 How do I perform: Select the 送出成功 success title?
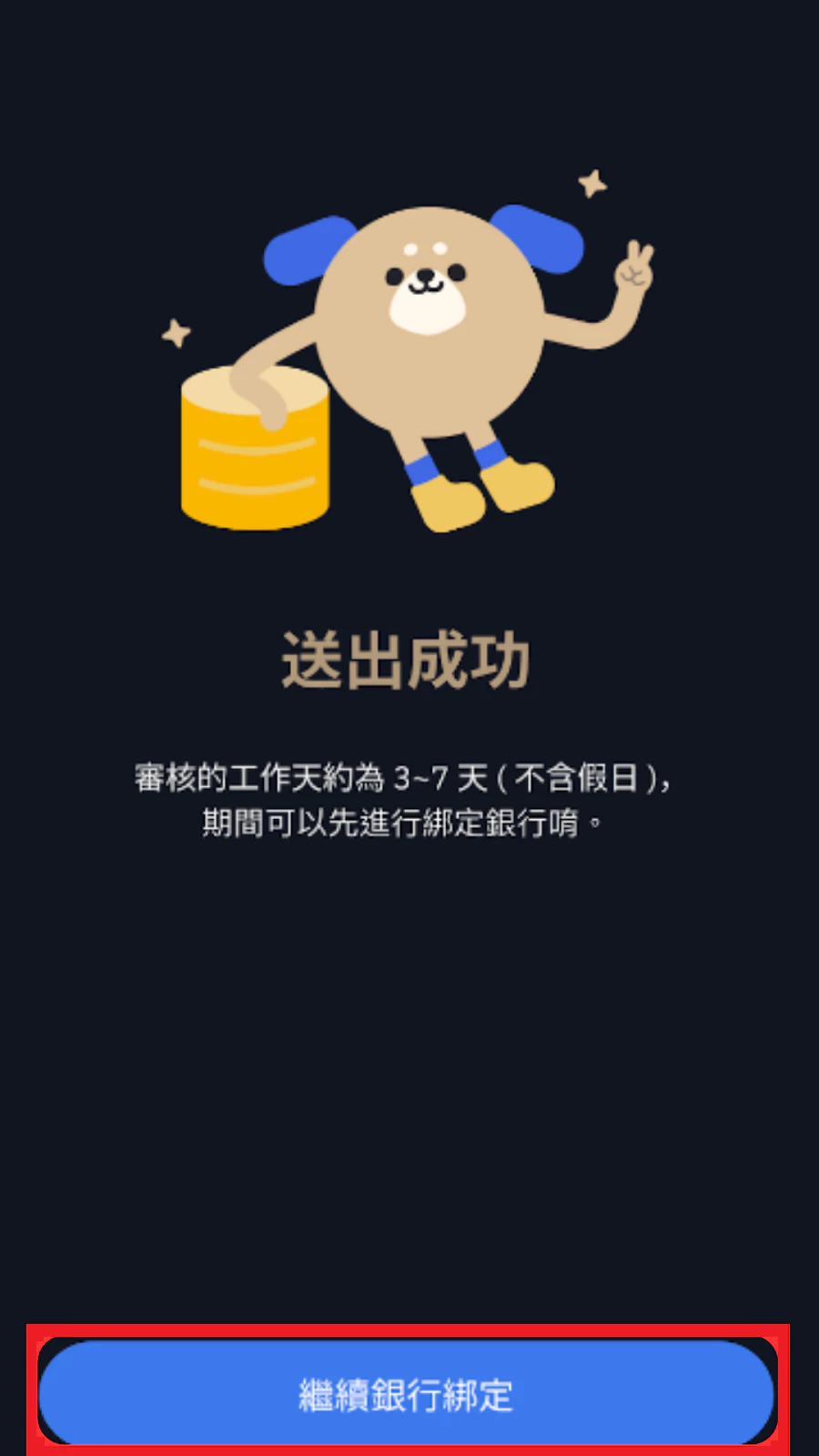[x=409, y=660]
